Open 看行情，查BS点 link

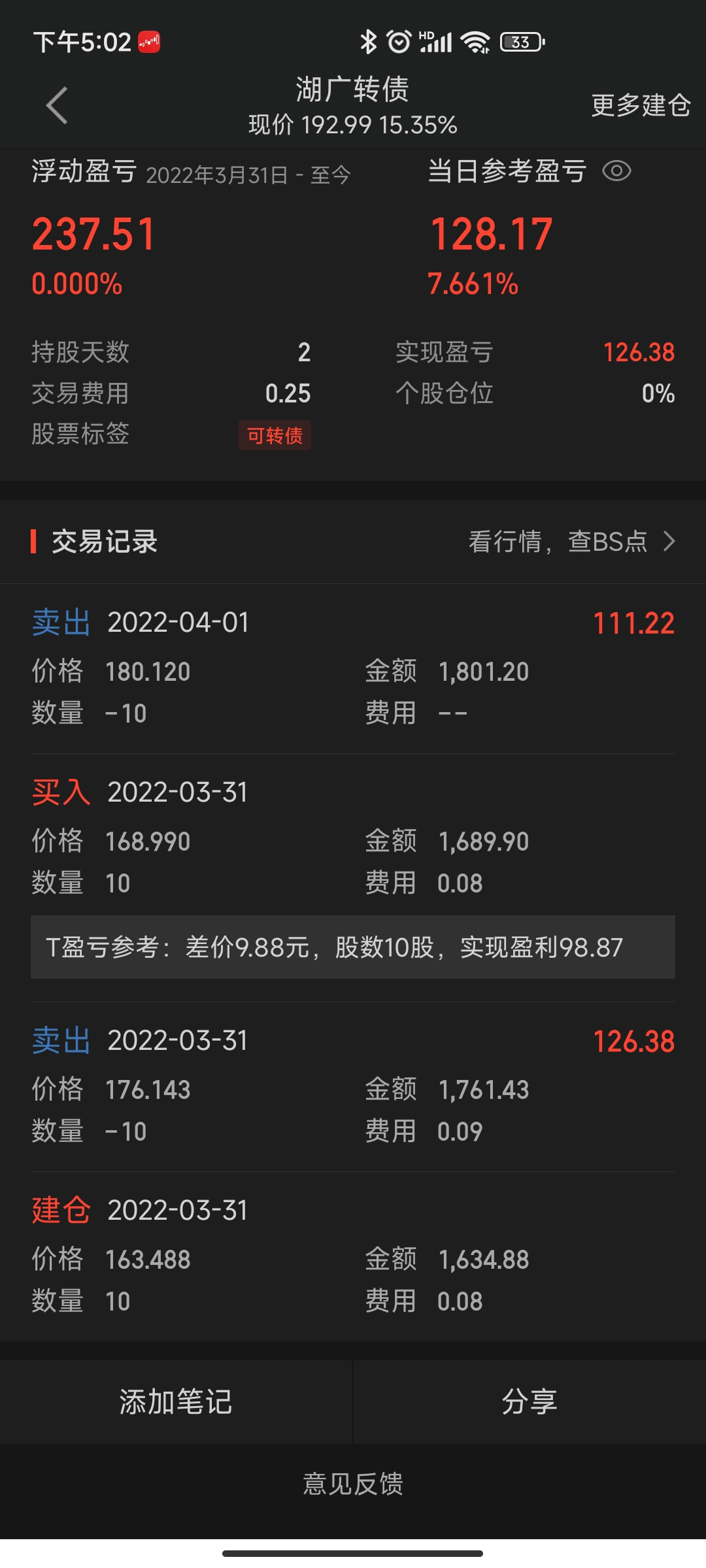click(x=572, y=542)
